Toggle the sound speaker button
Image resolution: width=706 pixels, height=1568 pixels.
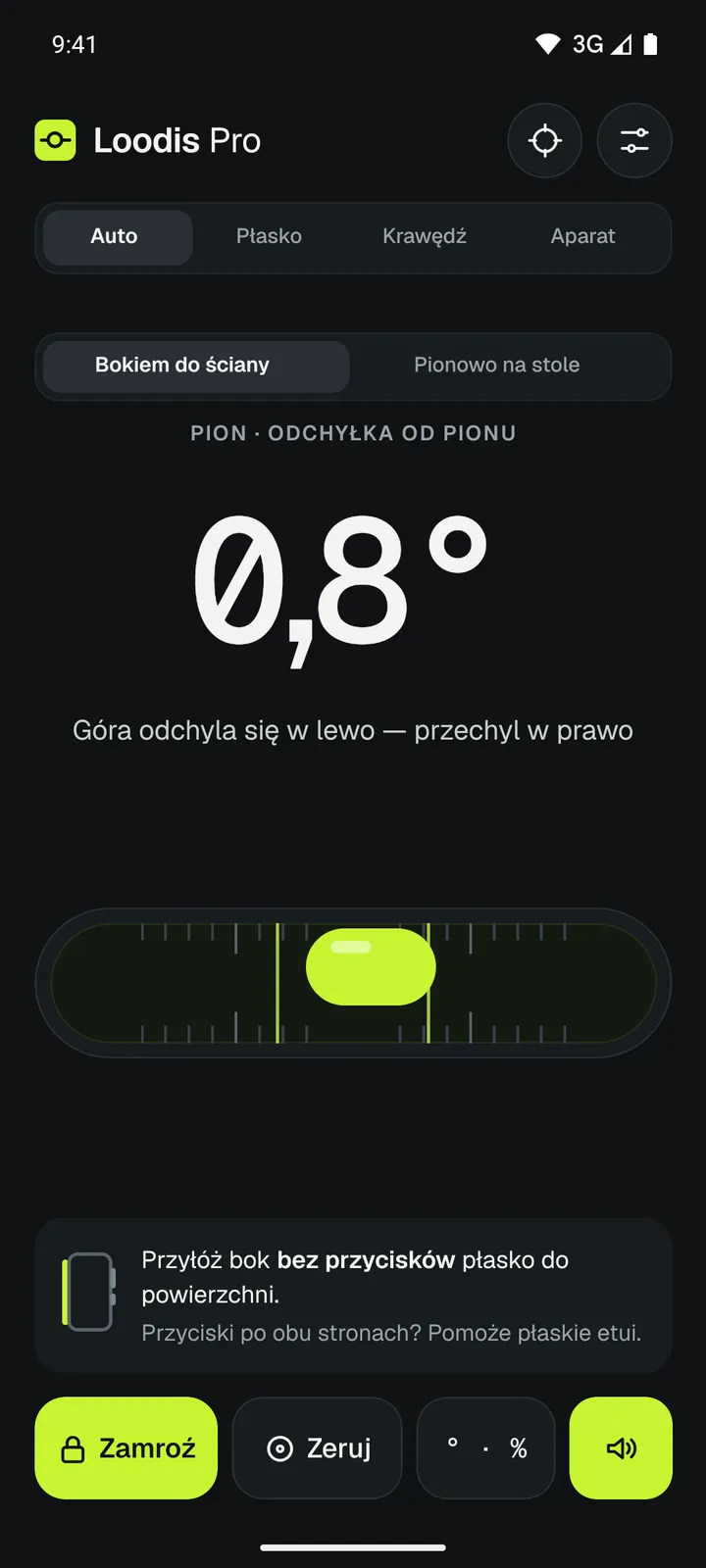click(x=621, y=1448)
